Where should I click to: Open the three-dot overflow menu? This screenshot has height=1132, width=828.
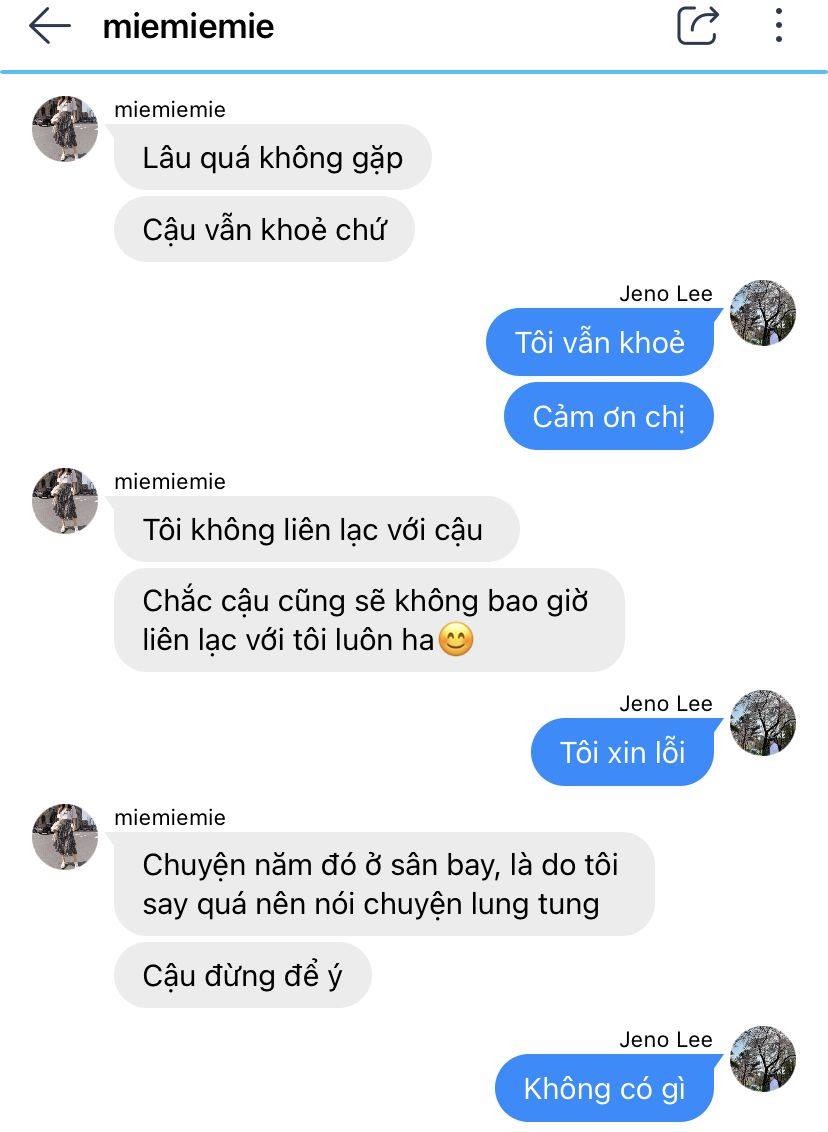click(x=778, y=26)
